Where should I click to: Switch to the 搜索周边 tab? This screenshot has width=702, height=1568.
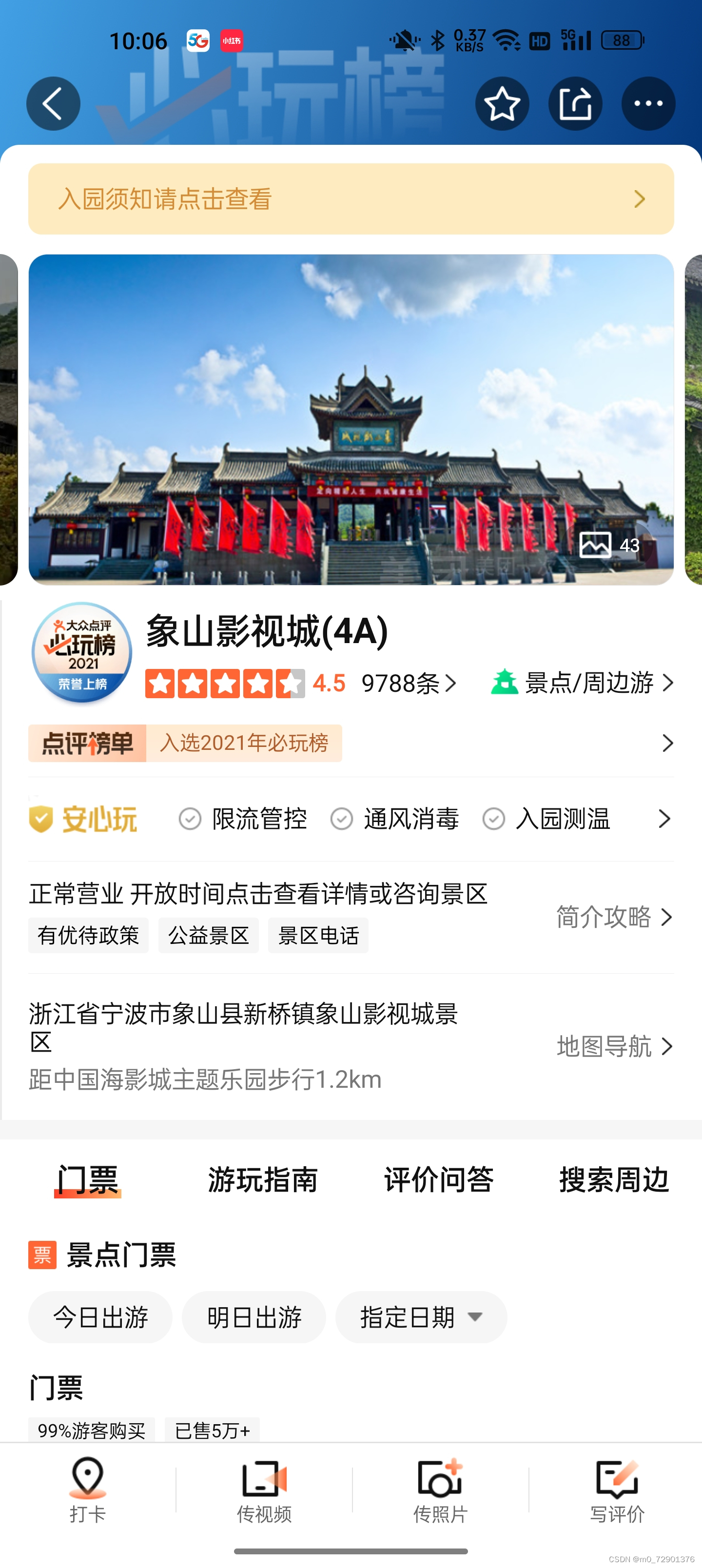pos(614,1179)
